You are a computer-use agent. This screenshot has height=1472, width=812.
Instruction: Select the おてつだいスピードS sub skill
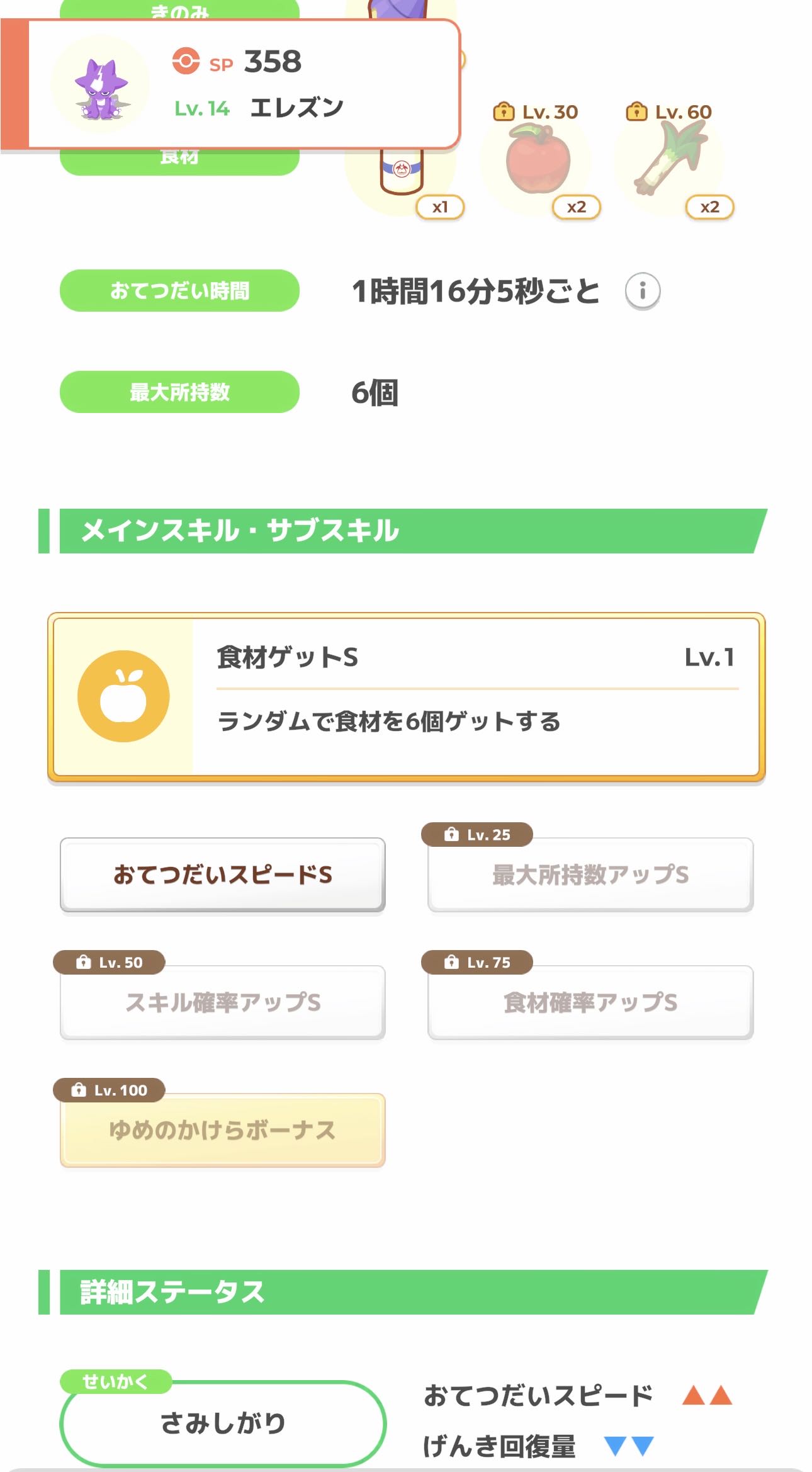[x=223, y=875]
